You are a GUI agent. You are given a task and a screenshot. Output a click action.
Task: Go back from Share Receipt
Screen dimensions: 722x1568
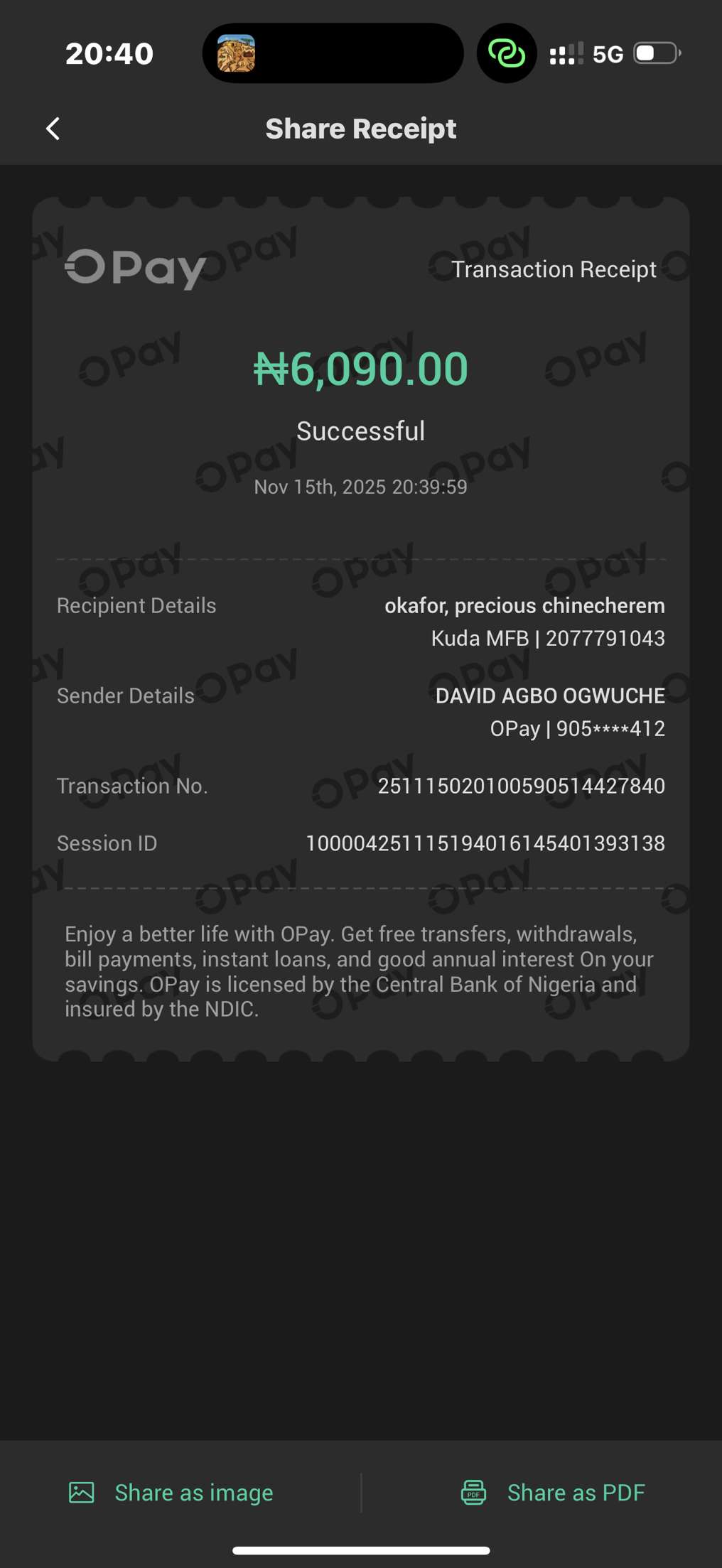pos(53,129)
